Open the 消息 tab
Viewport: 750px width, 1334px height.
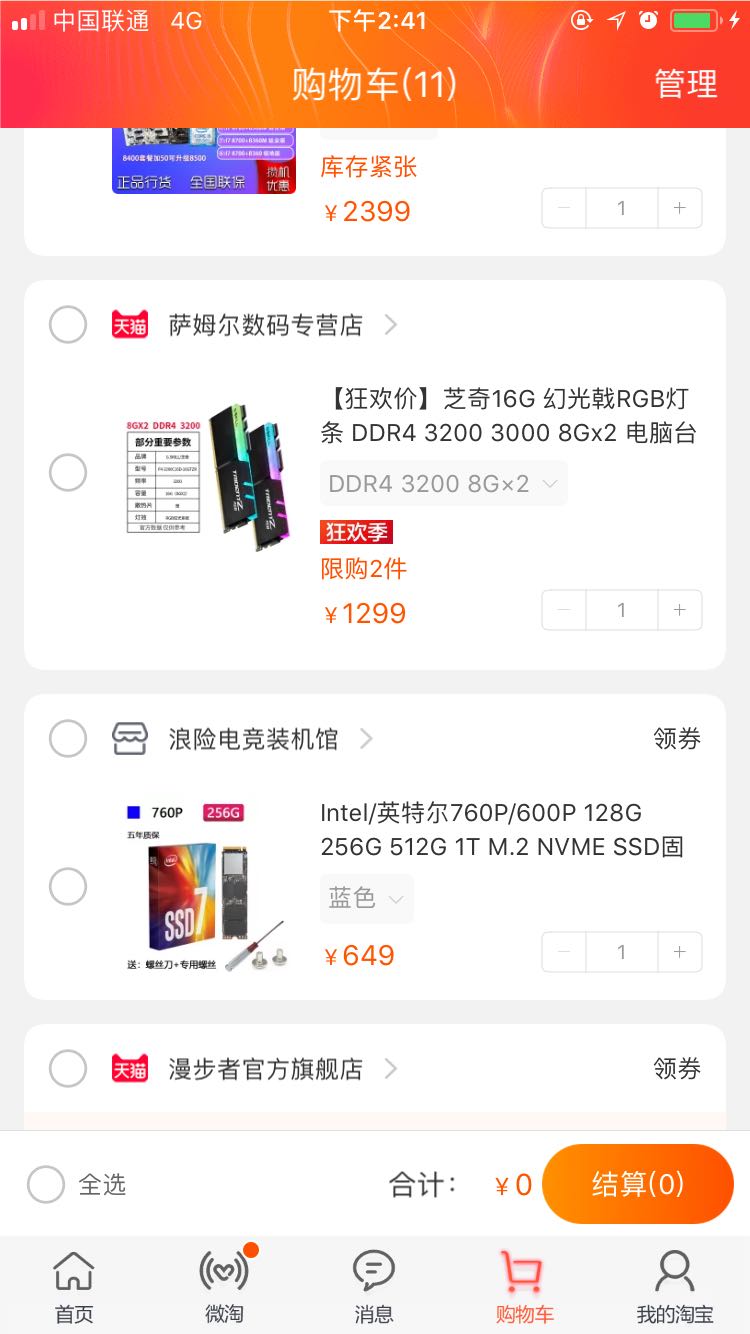tap(374, 1286)
